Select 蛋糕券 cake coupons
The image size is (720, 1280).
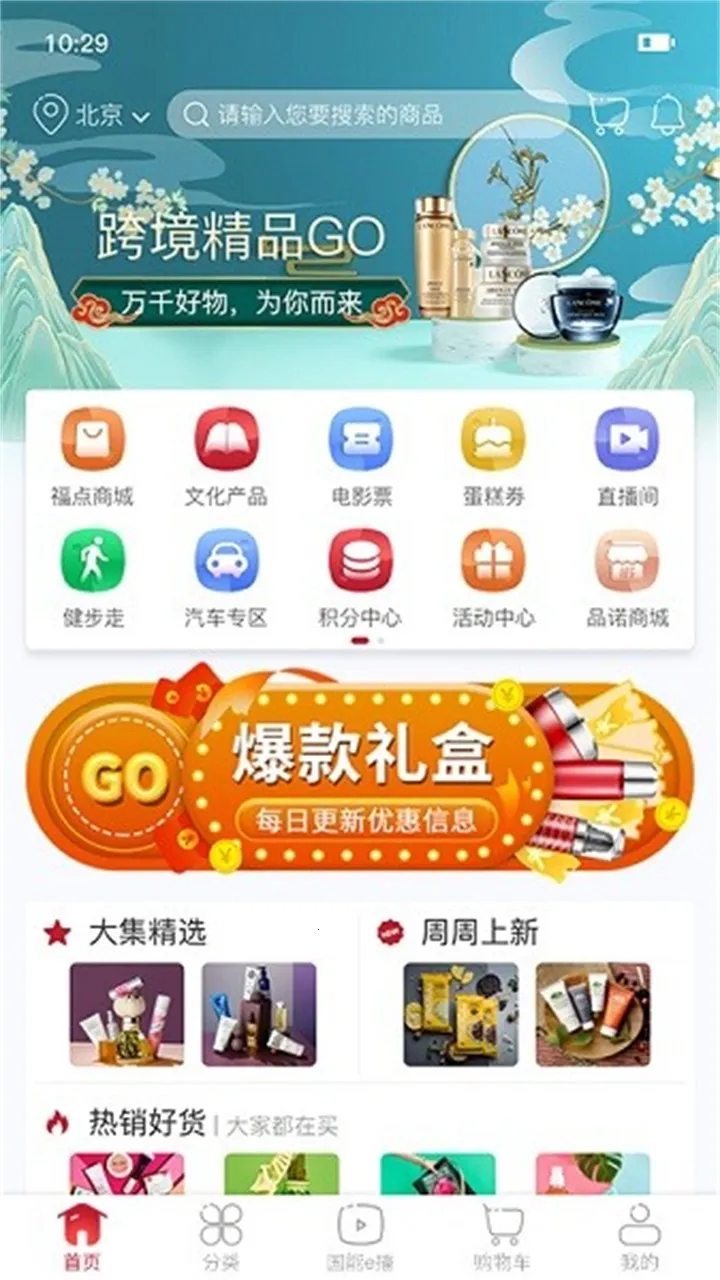tap(493, 456)
